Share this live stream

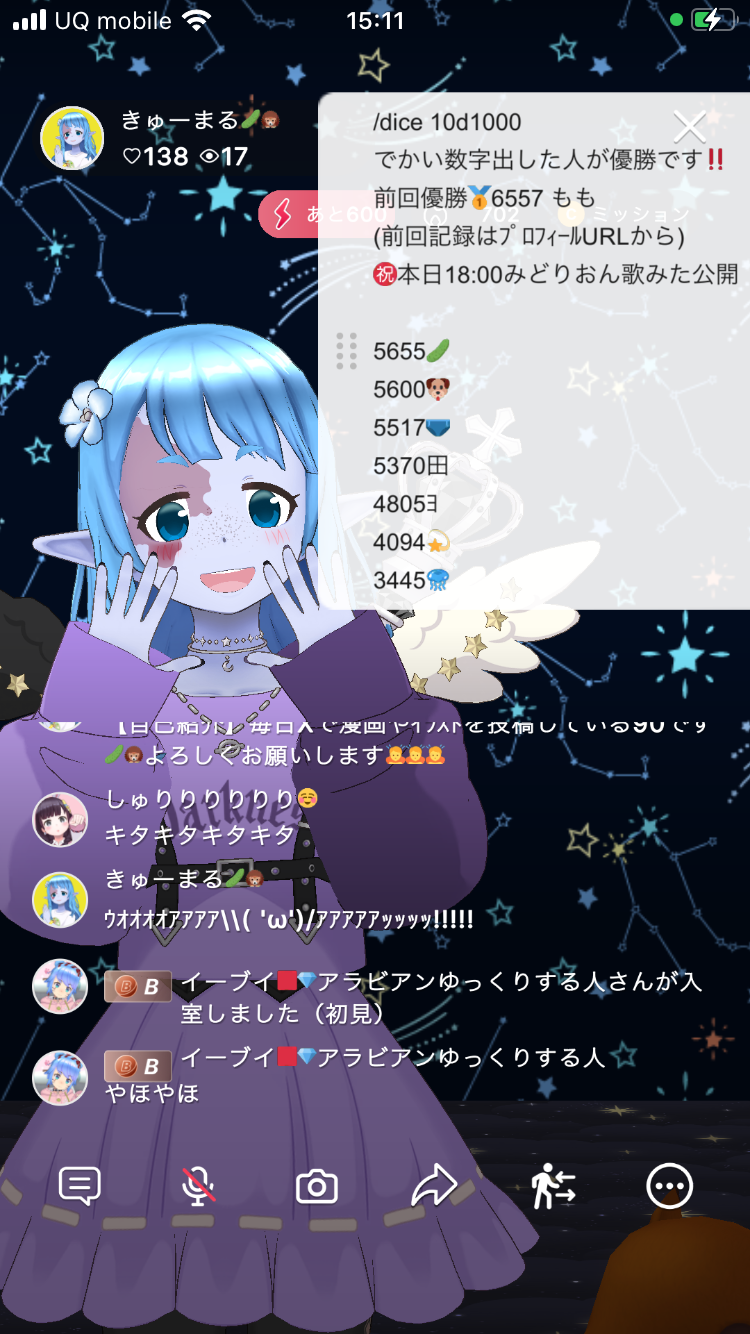tap(434, 1186)
